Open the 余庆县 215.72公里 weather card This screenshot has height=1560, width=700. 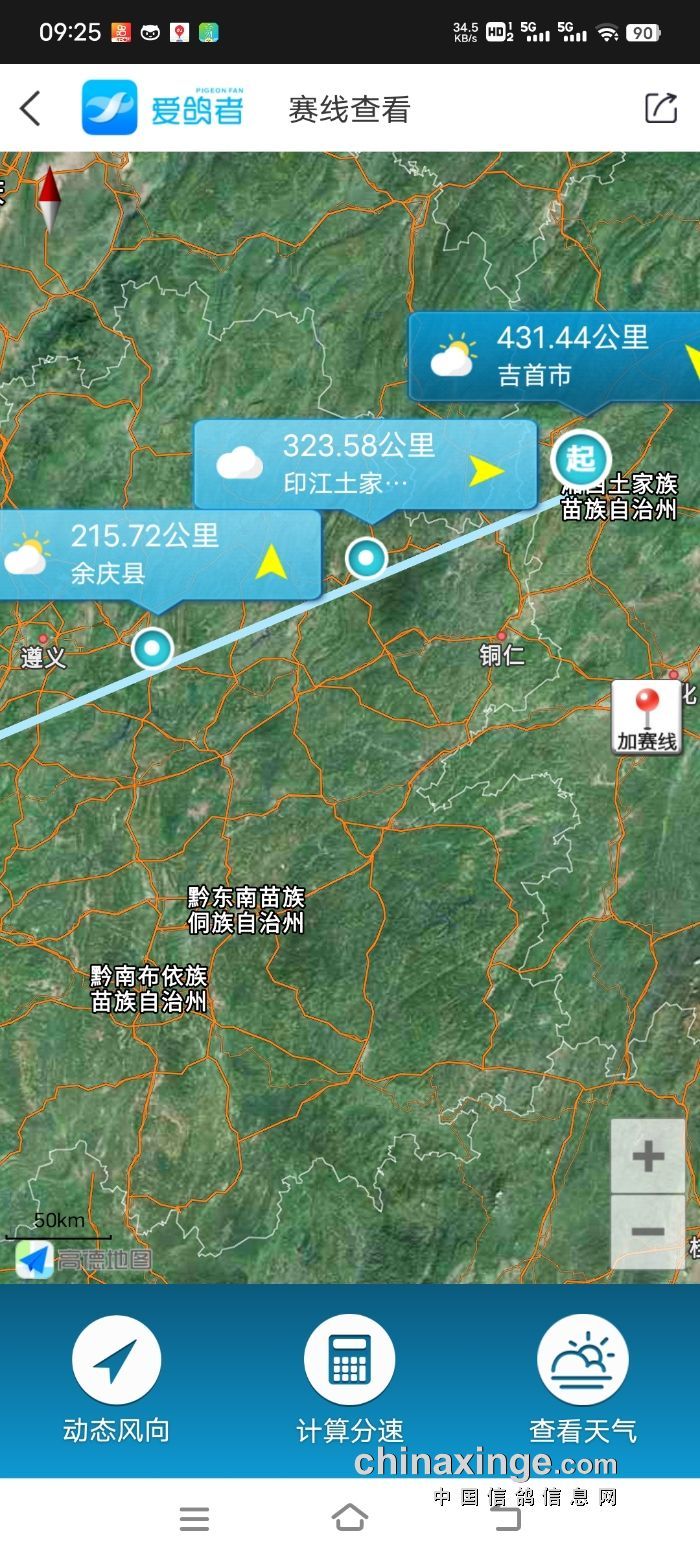[x=160, y=554]
